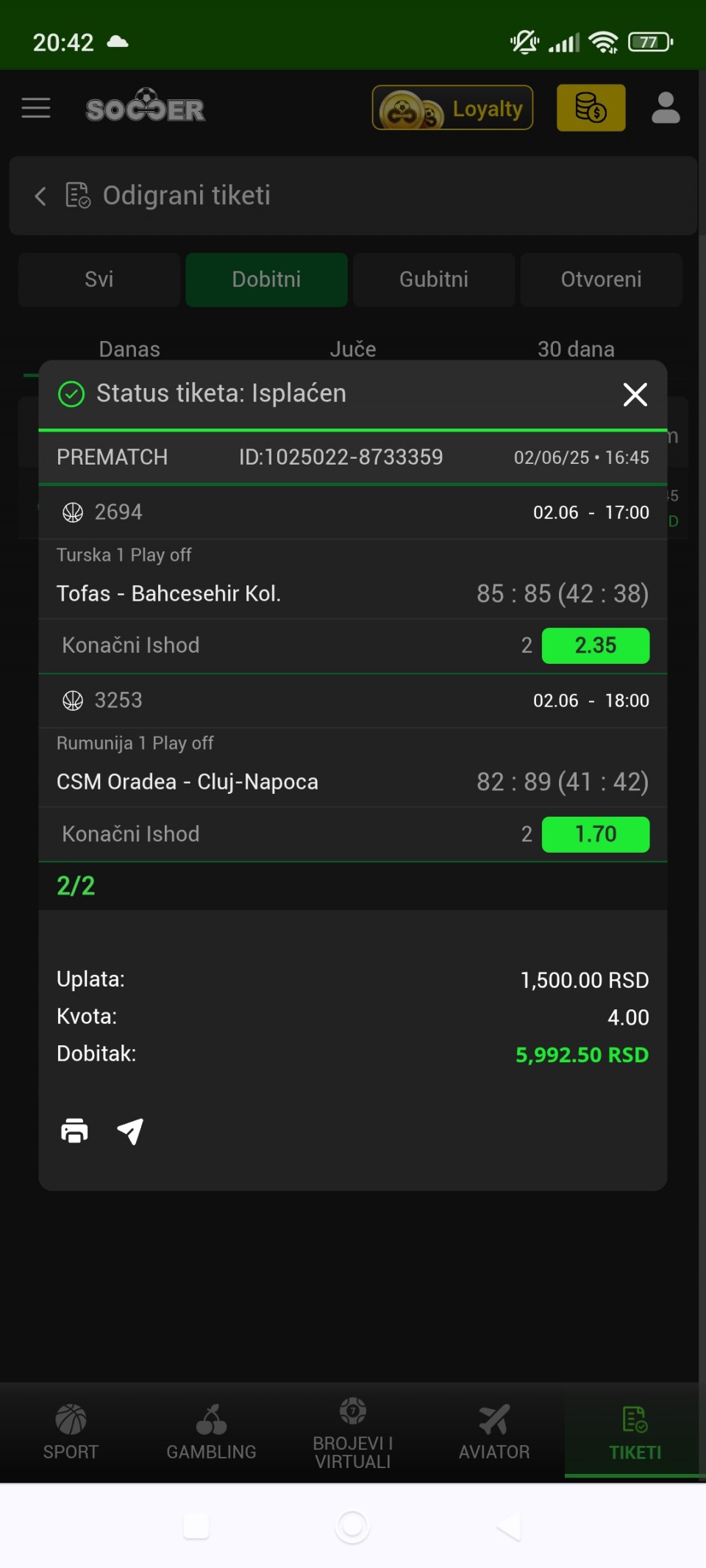
Task: Tap the system home button
Action: tap(352, 1527)
